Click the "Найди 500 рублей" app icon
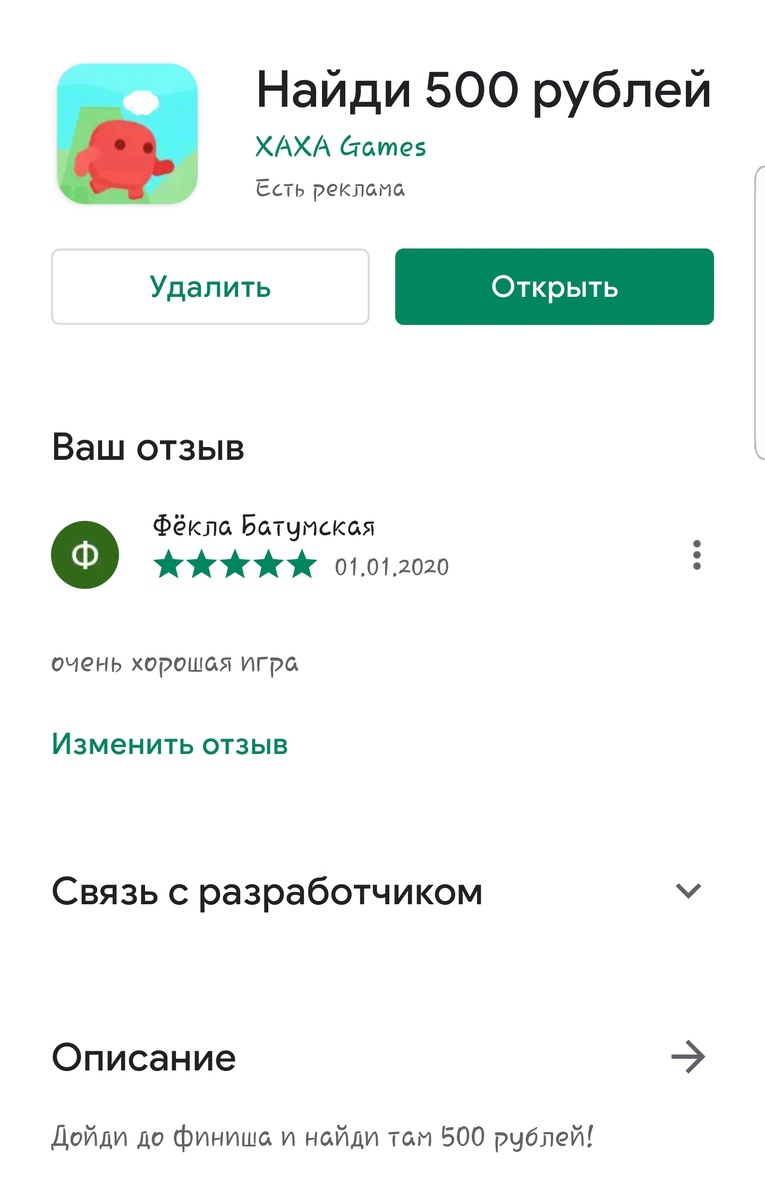765x1200 pixels. click(126, 132)
